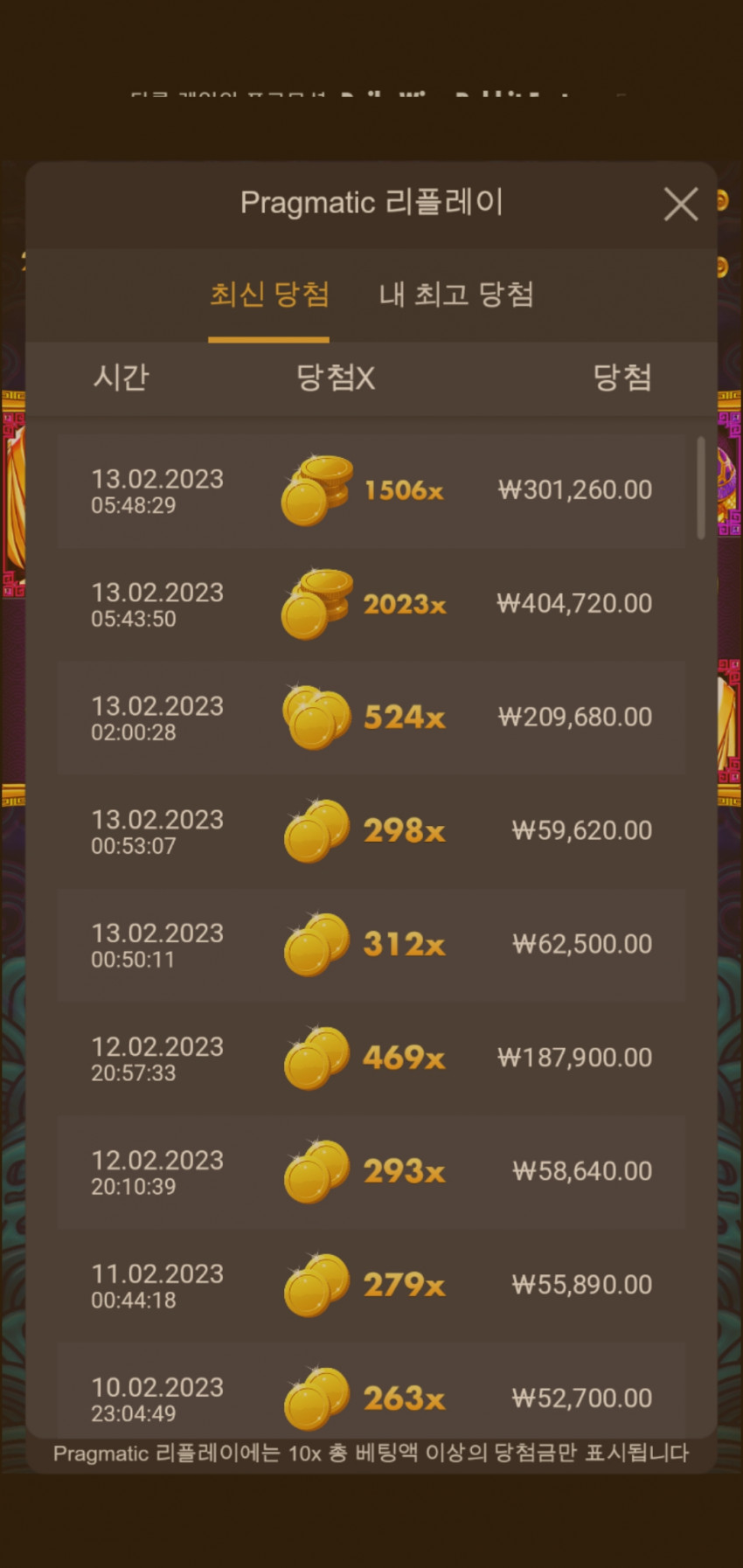Screen dimensions: 743x1568
Task: Open the 1506x win replay
Action: click(371, 491)
